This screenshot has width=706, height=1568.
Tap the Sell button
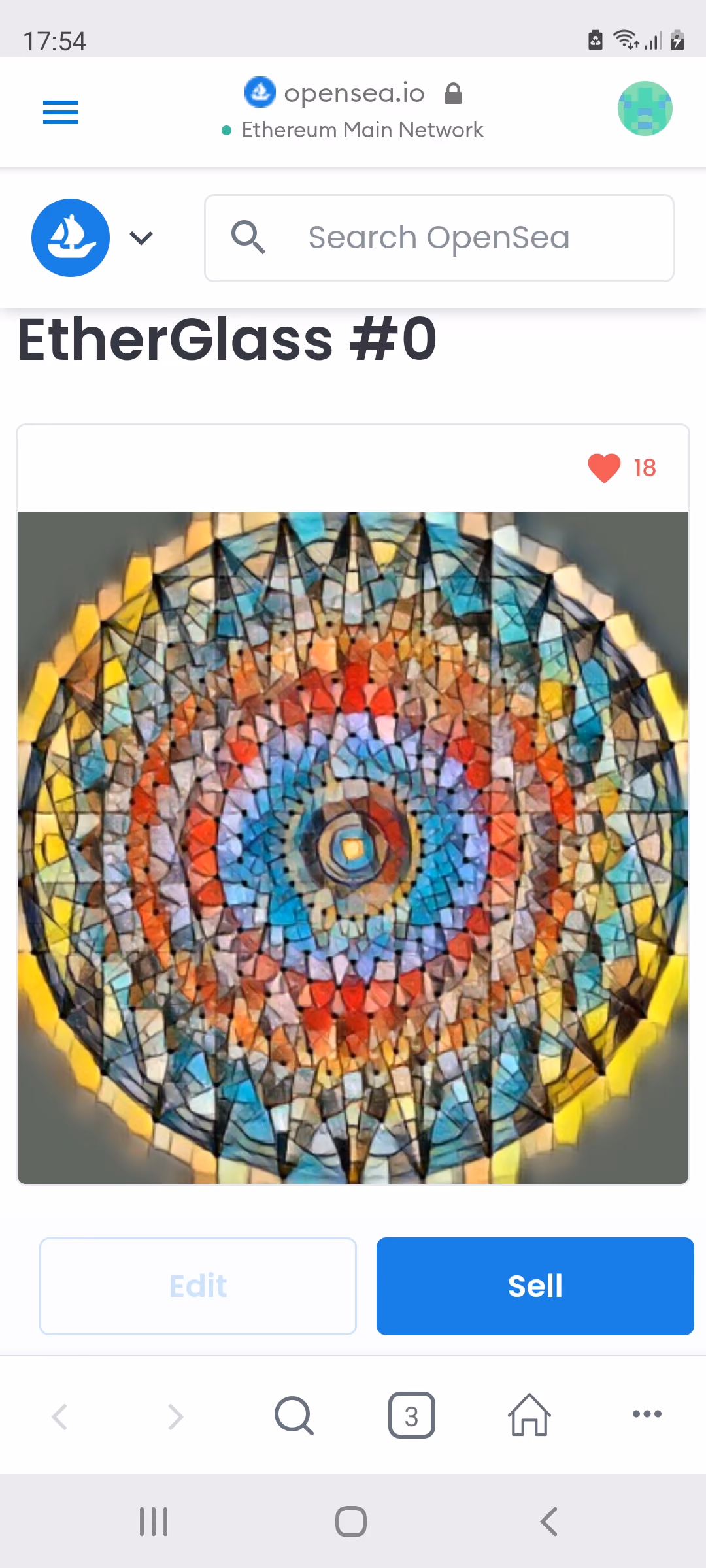(x=535, y=1286)
